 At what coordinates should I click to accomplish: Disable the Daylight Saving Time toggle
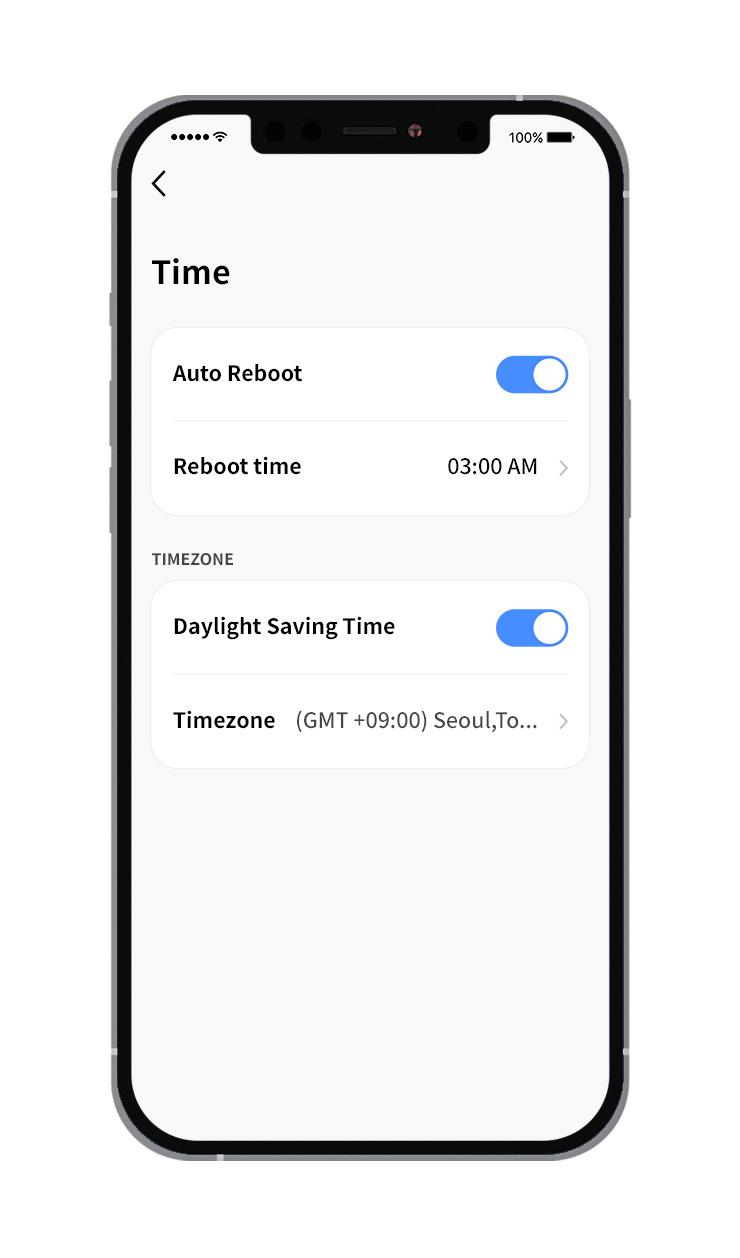[532, 627]
